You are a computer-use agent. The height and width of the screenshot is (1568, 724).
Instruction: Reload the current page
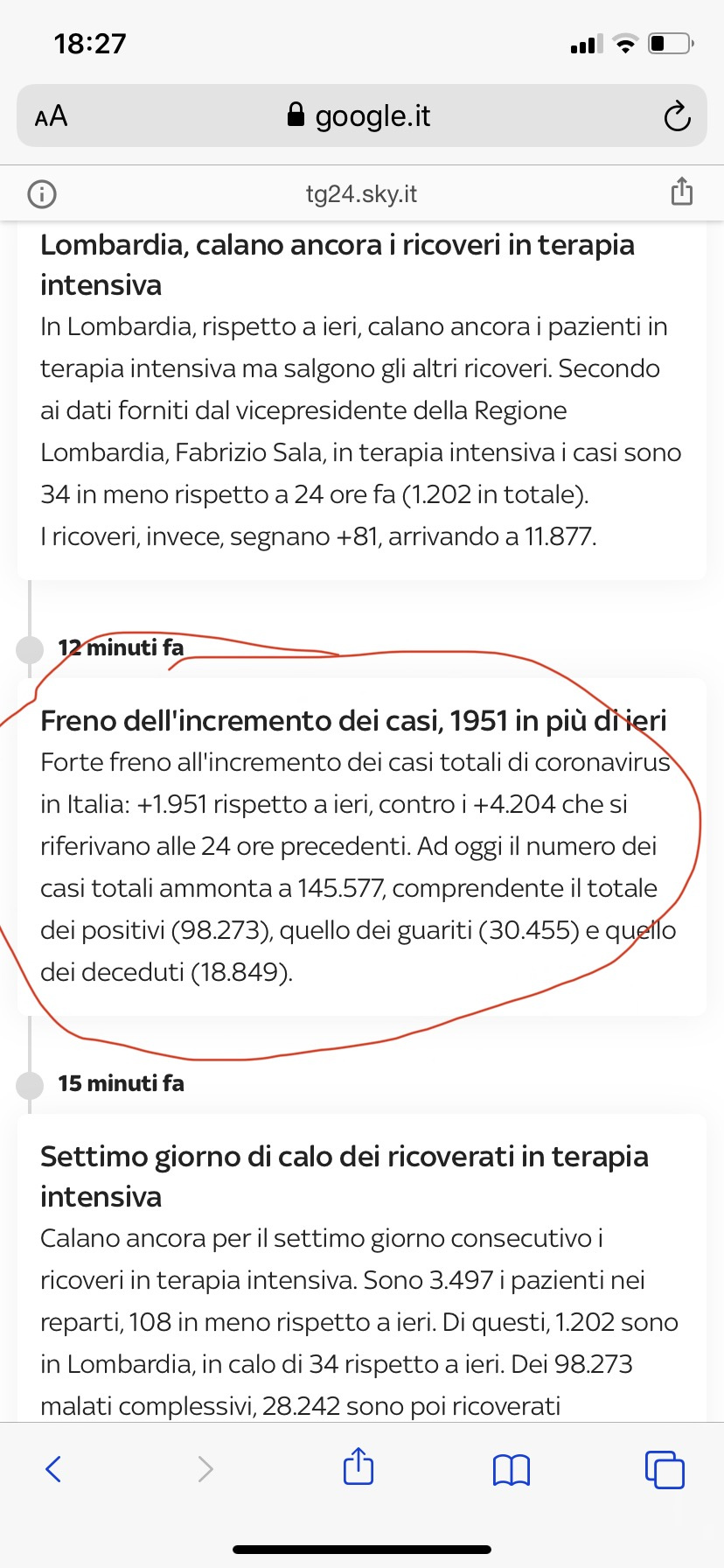(677, 116)
